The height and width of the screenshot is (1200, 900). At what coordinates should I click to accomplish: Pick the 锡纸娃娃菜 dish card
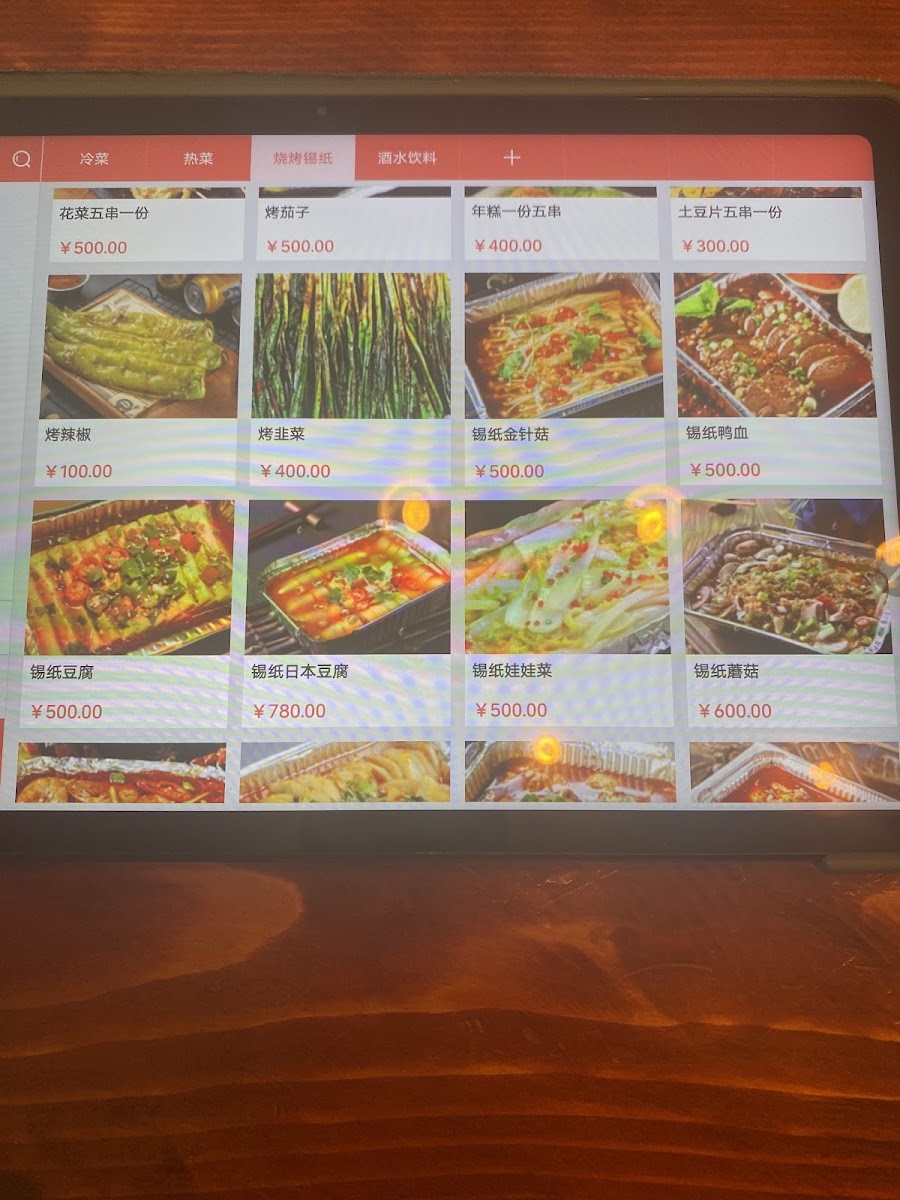[567, 611]
